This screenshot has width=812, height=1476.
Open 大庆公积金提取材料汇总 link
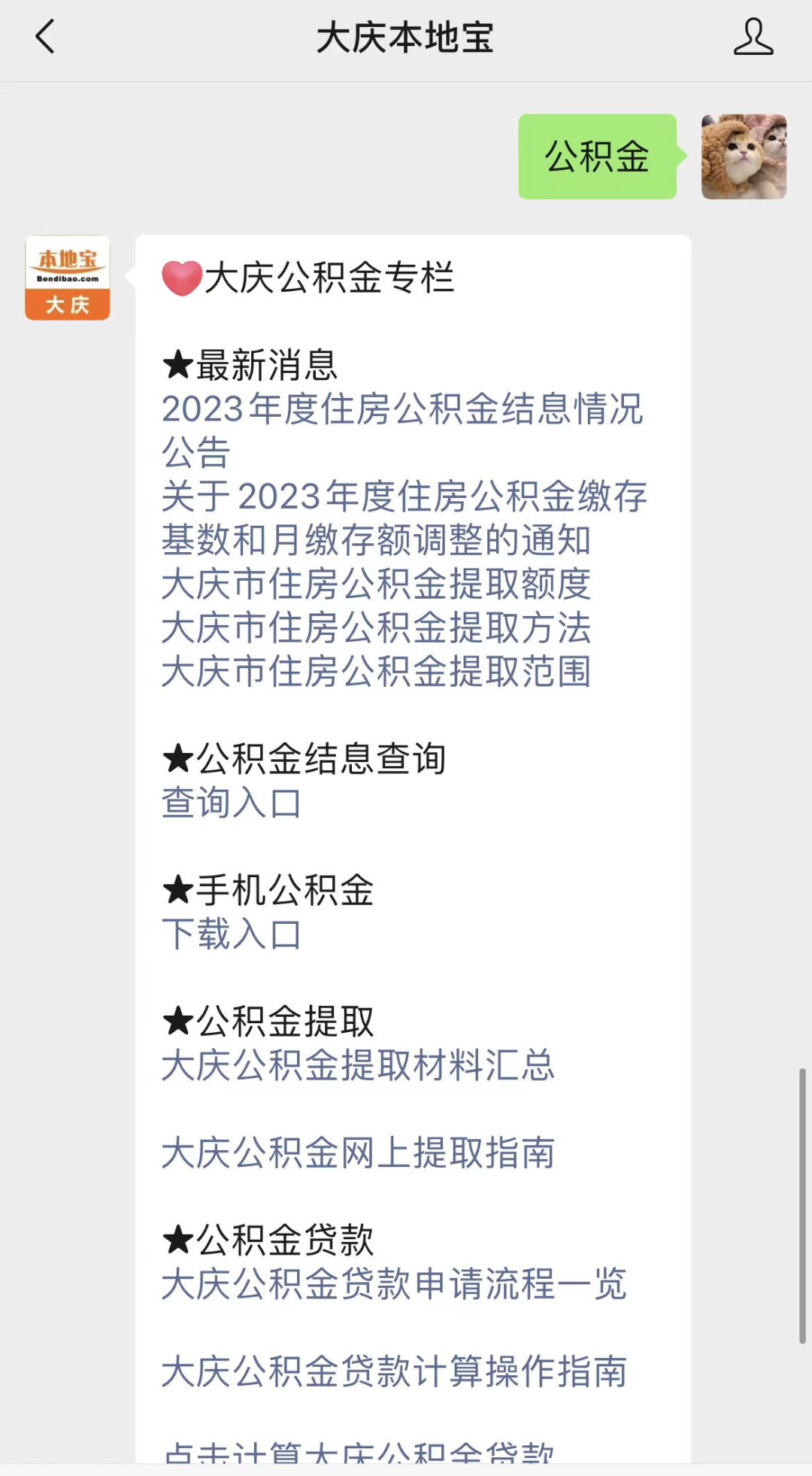(358, 1065)
